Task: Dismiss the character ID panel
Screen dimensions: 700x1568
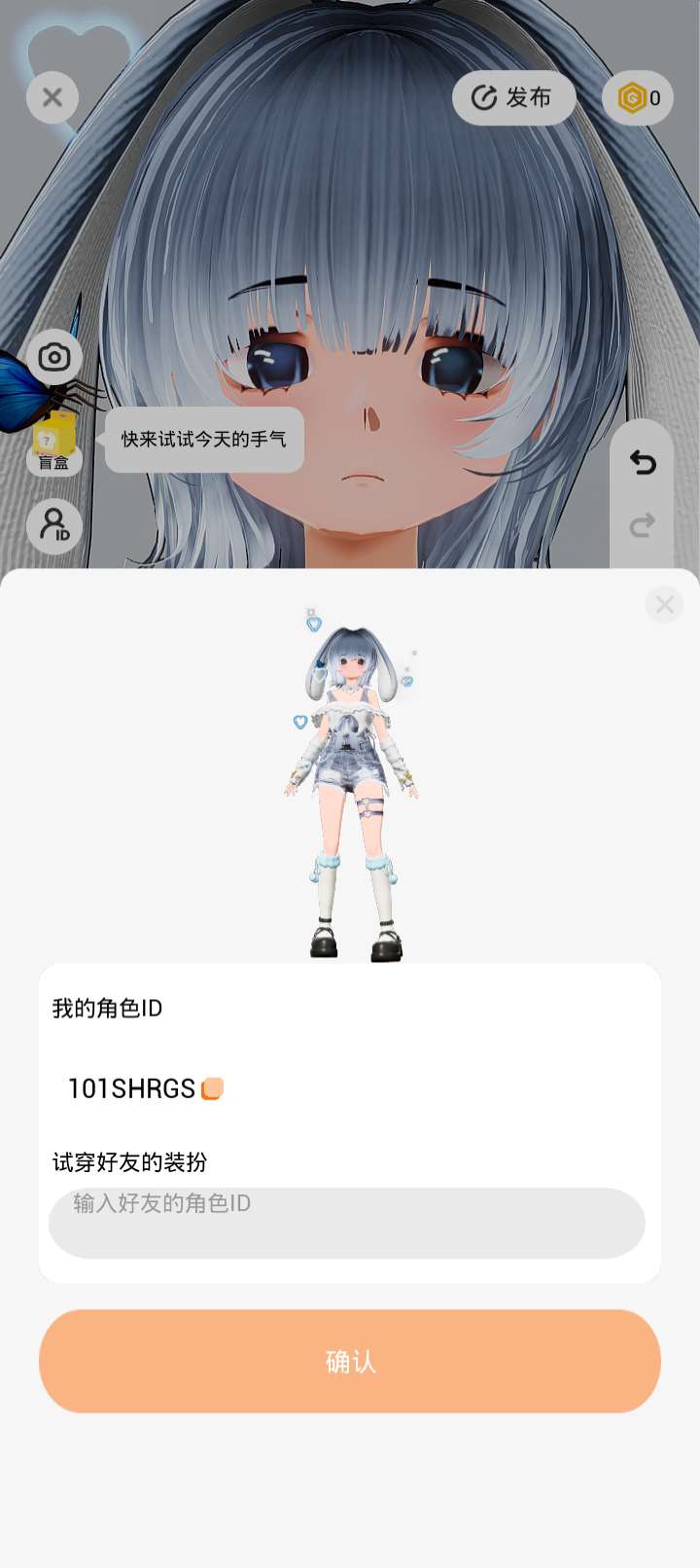Action: [665, 605]
